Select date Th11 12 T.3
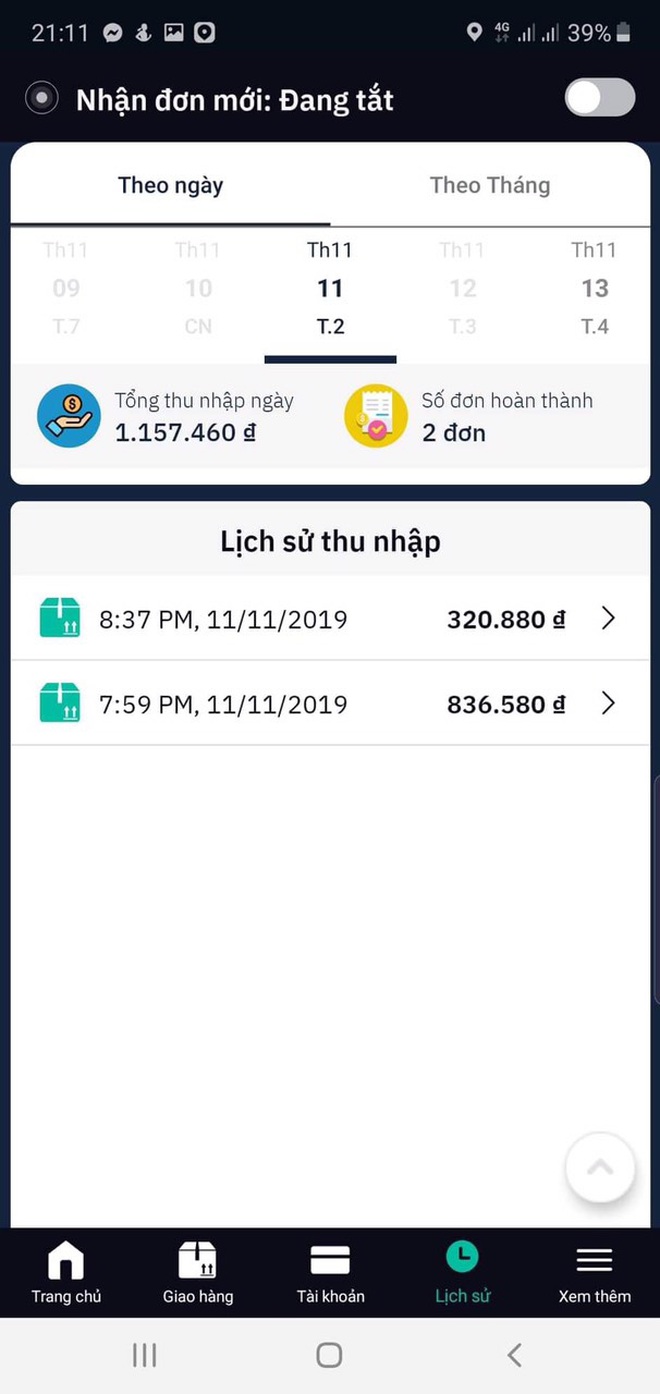660x1394 pixels. pos(462,288)
